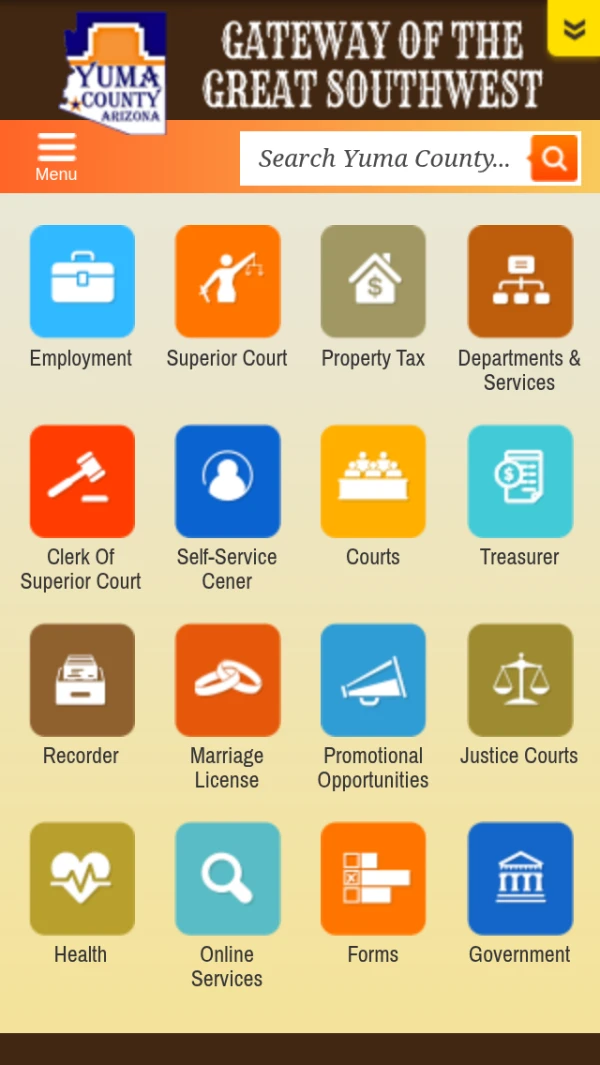
Task: Select the Forms tile
Action: click(x=373, y=878)
